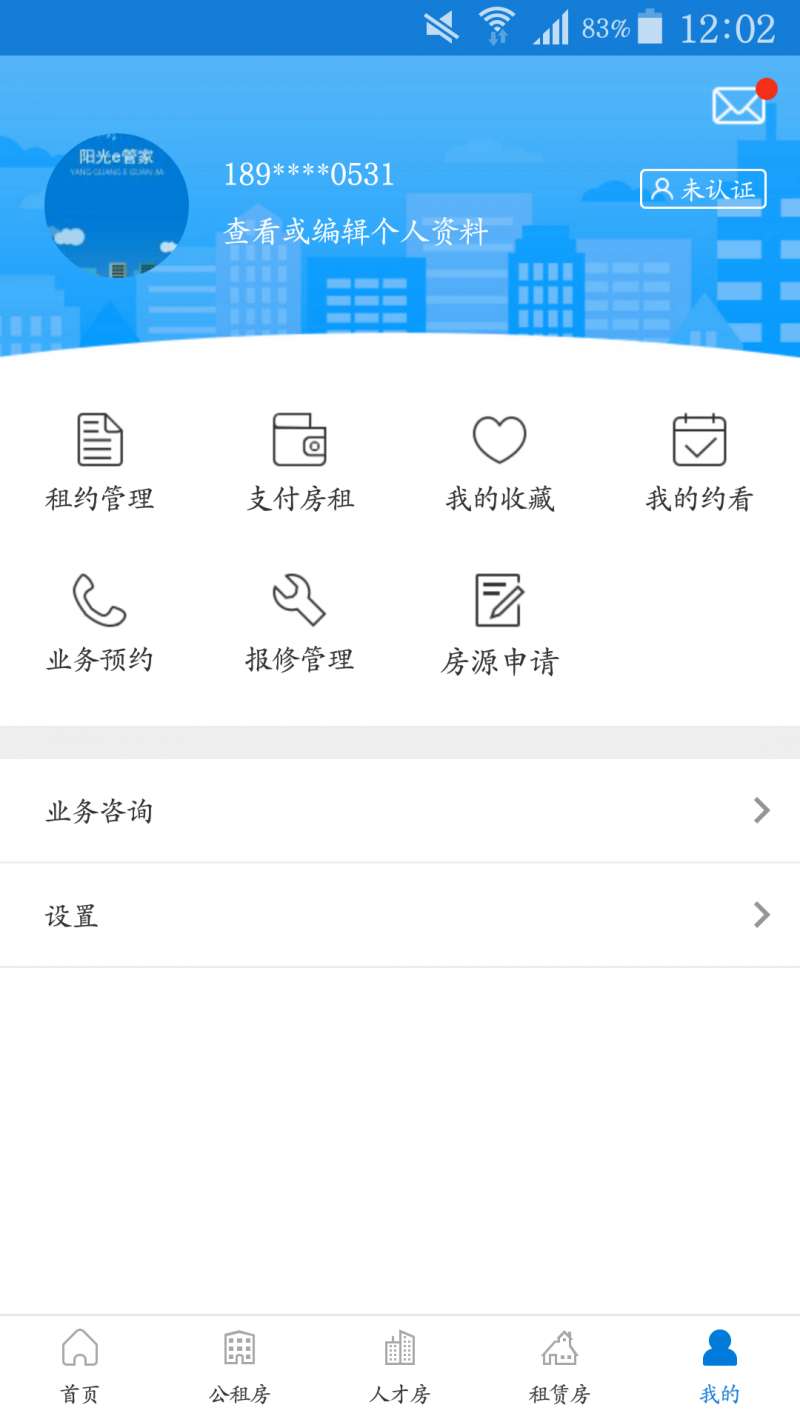Switch to the 首页 tab
This screenshot has width=800, height=1422.
(80, 1367)
